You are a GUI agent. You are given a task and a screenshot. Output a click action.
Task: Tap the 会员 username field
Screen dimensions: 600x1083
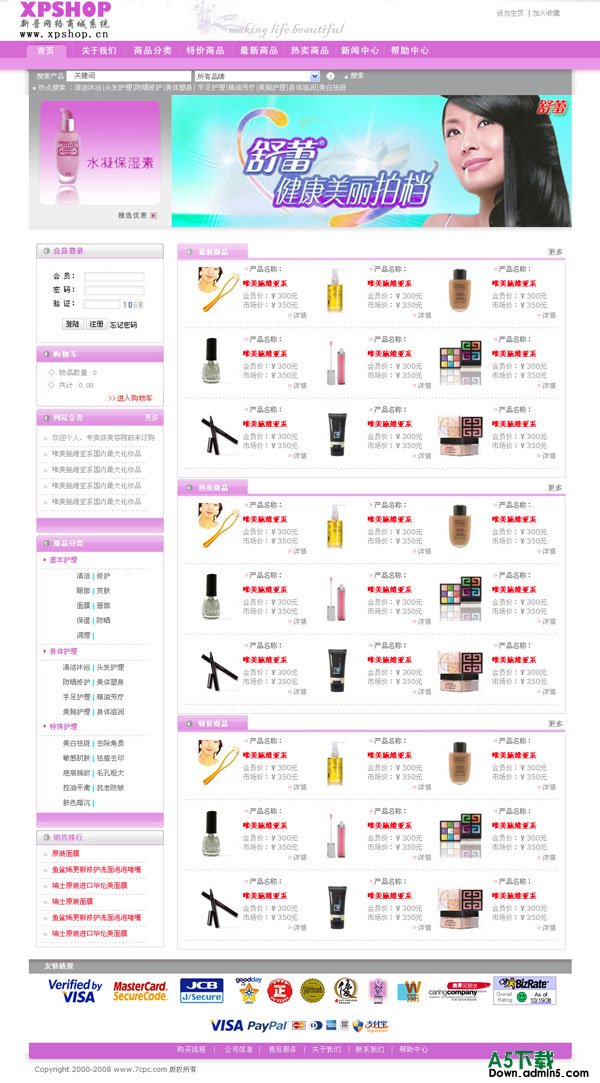tap(114, 276)
